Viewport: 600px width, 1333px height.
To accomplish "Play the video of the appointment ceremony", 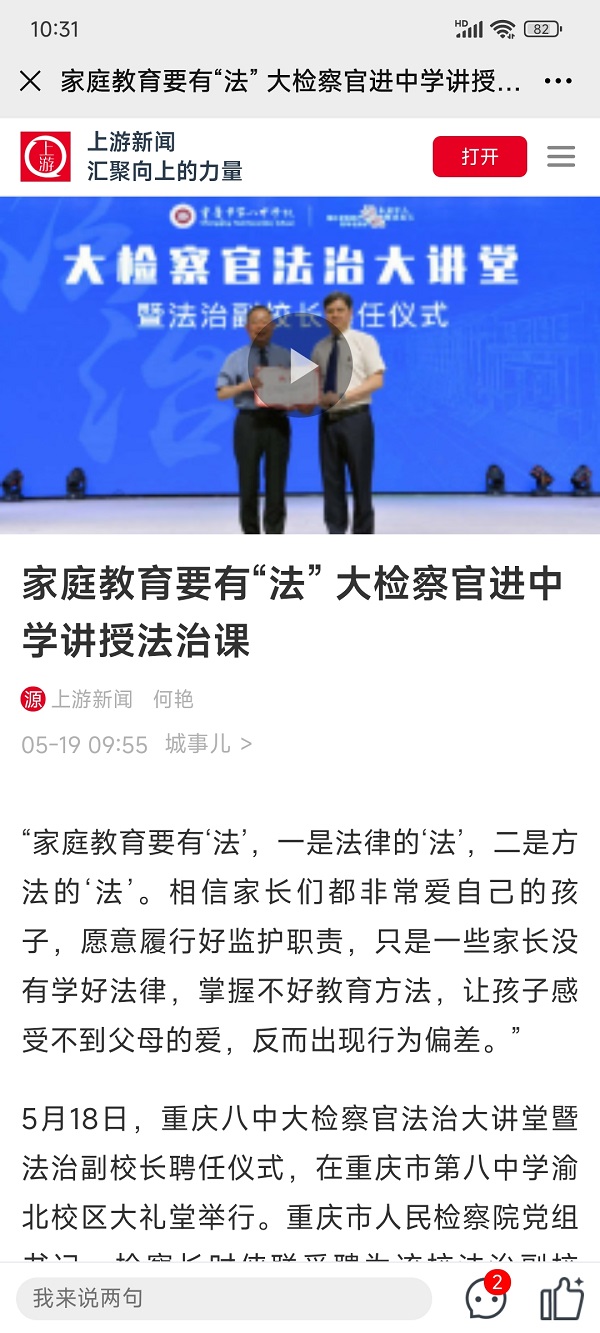I will coord(300,368).
